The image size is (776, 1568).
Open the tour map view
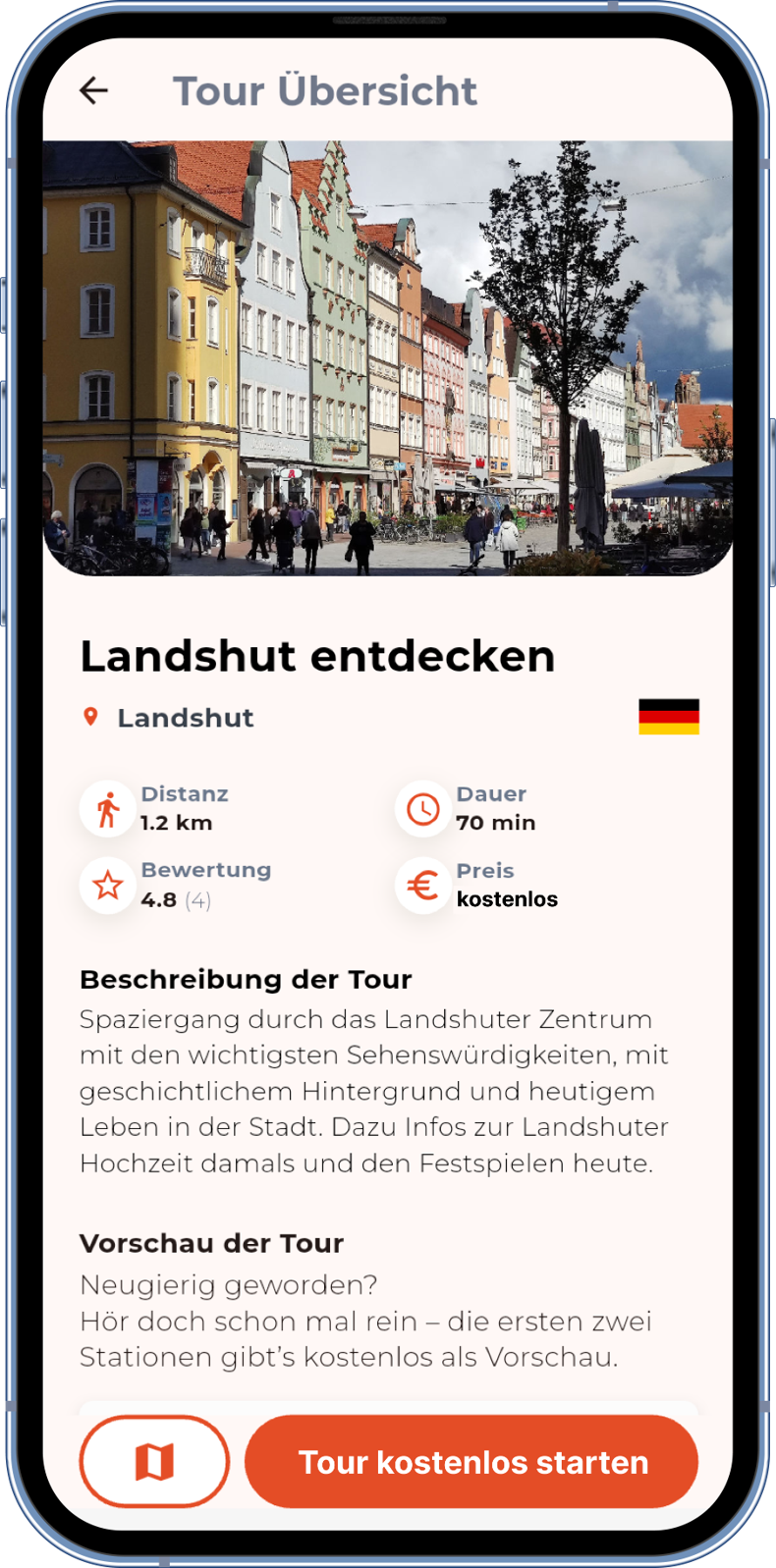coord(154,1462)
